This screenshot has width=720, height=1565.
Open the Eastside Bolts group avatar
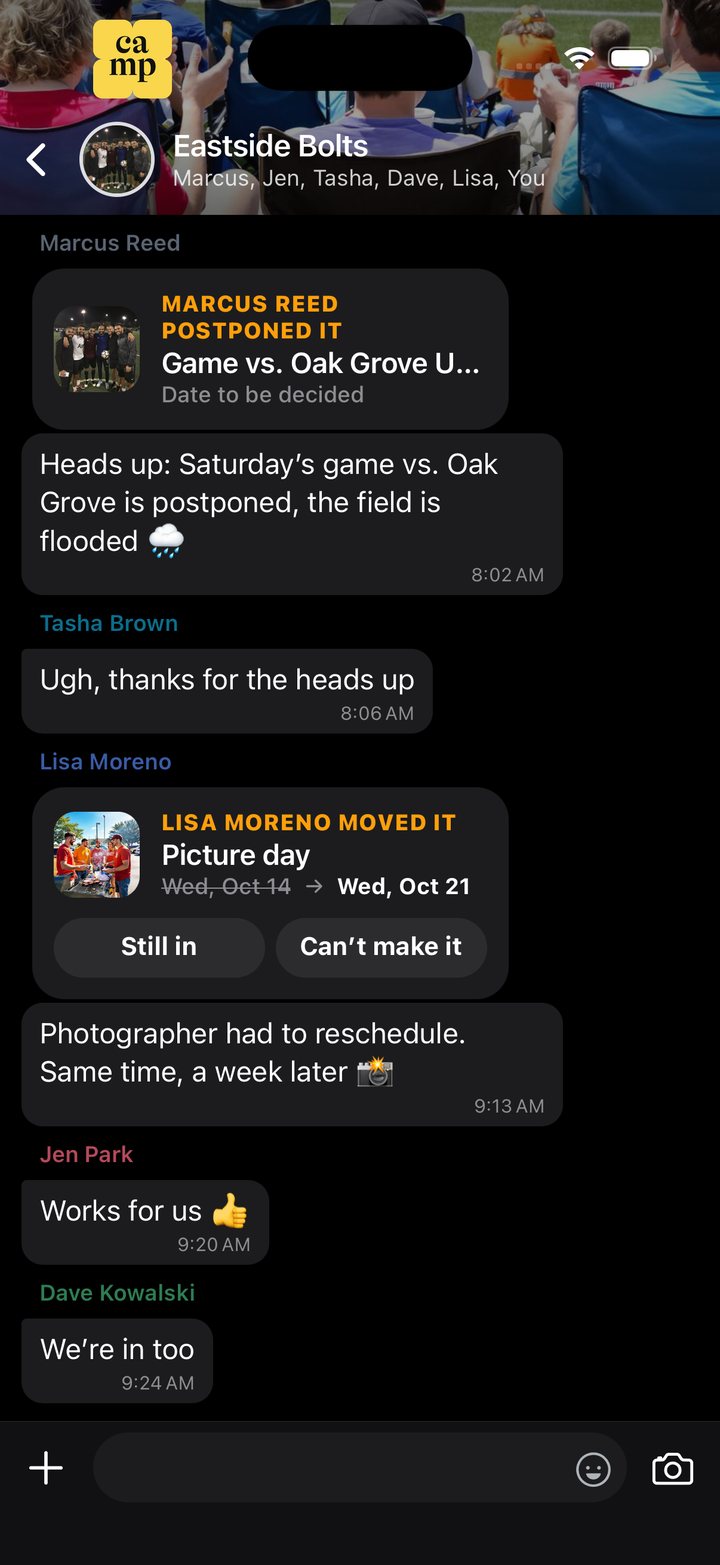(117, 160)
